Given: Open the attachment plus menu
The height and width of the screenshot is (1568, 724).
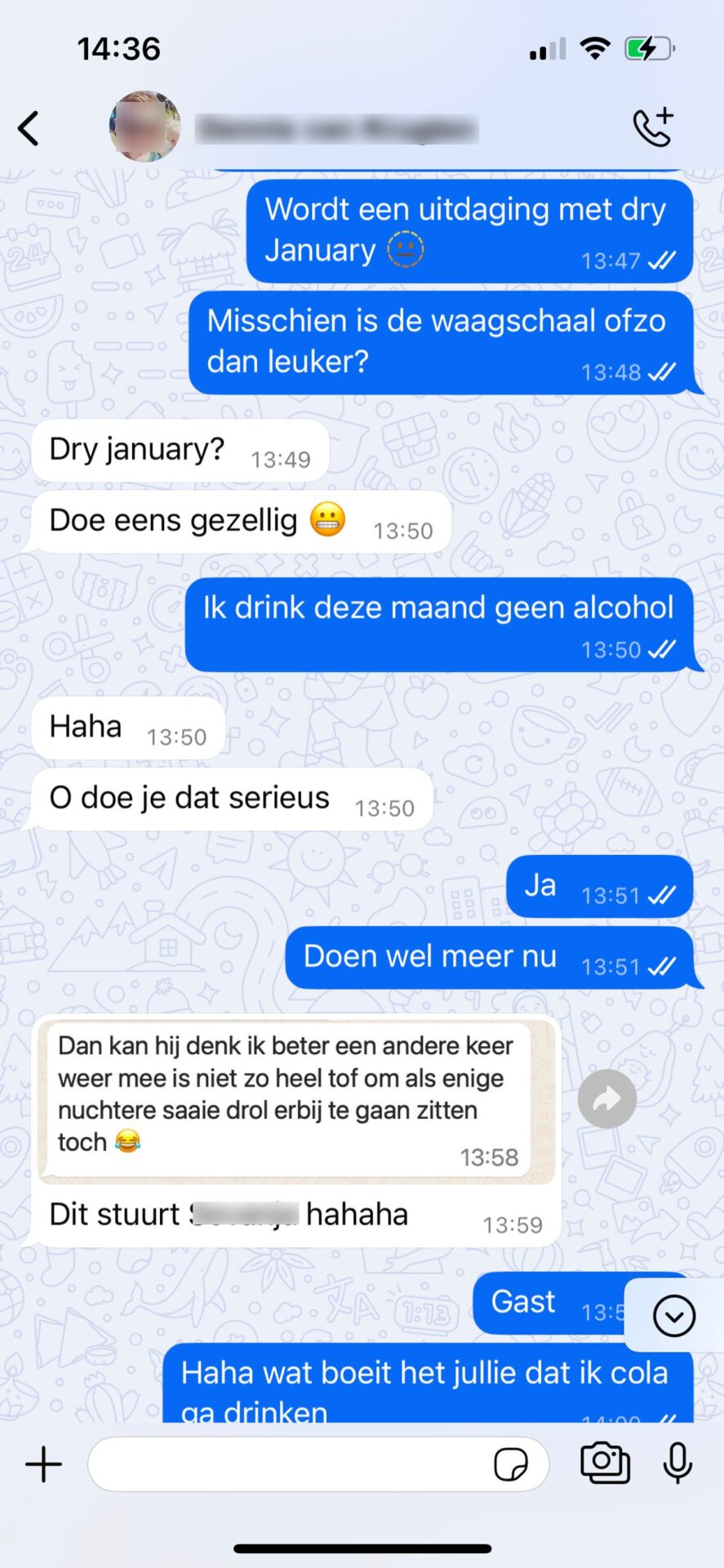Looking at the screenshot, I should coord(44,1464).
